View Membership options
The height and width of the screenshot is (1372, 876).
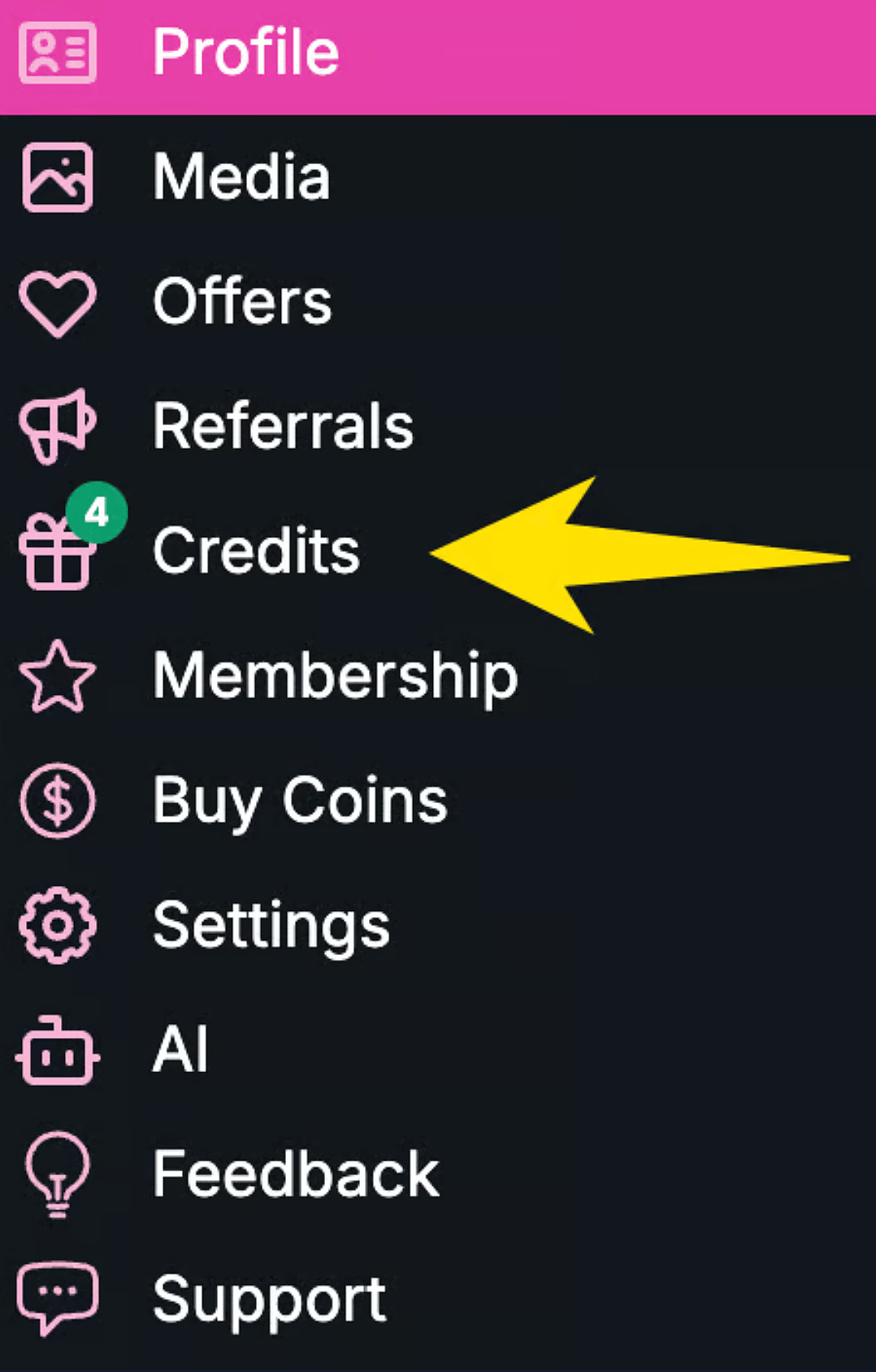[x=335, y=676]
